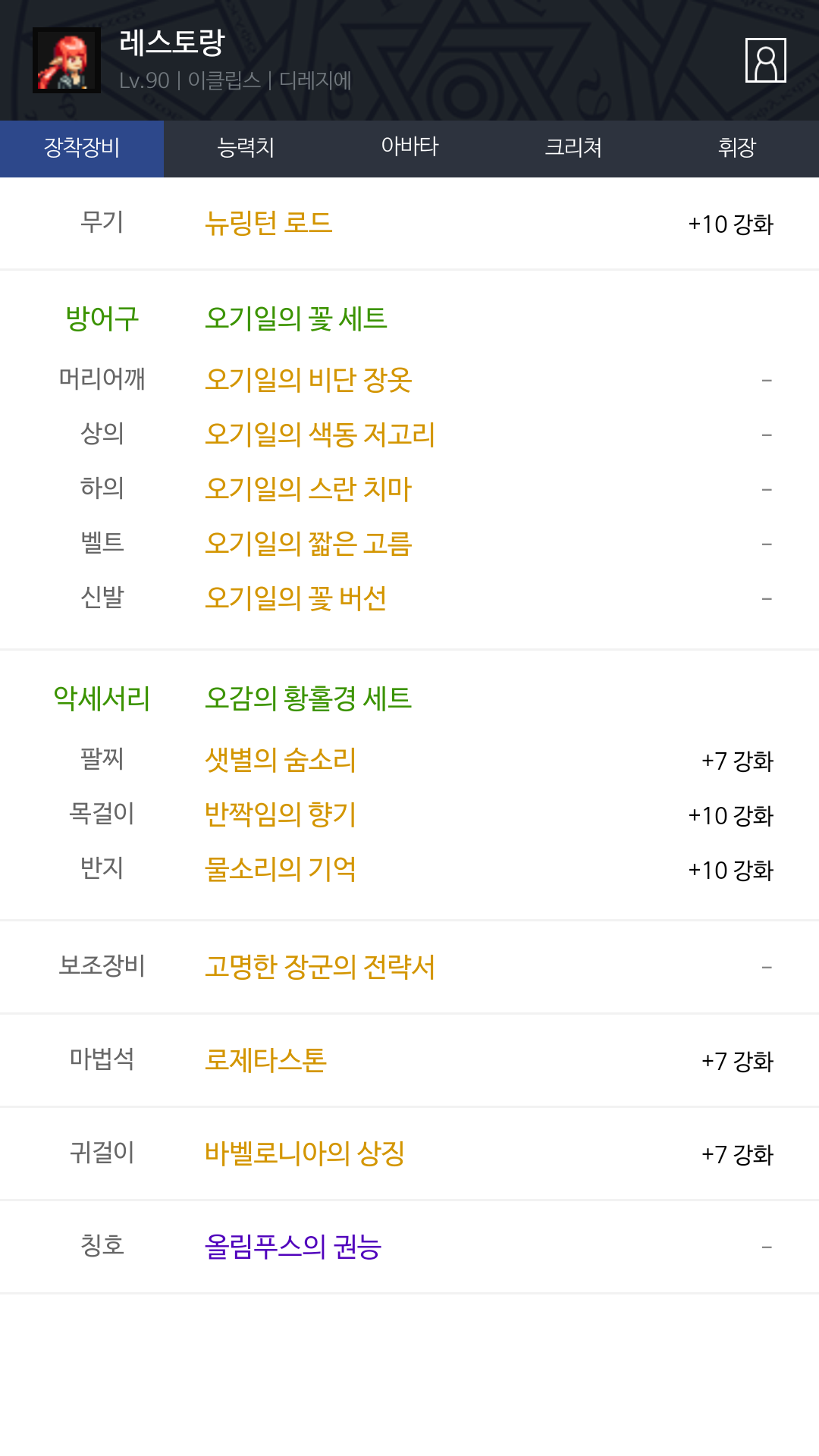Open ring item 물소리의 기억
Screen dimensions: 819x1456
281,869
